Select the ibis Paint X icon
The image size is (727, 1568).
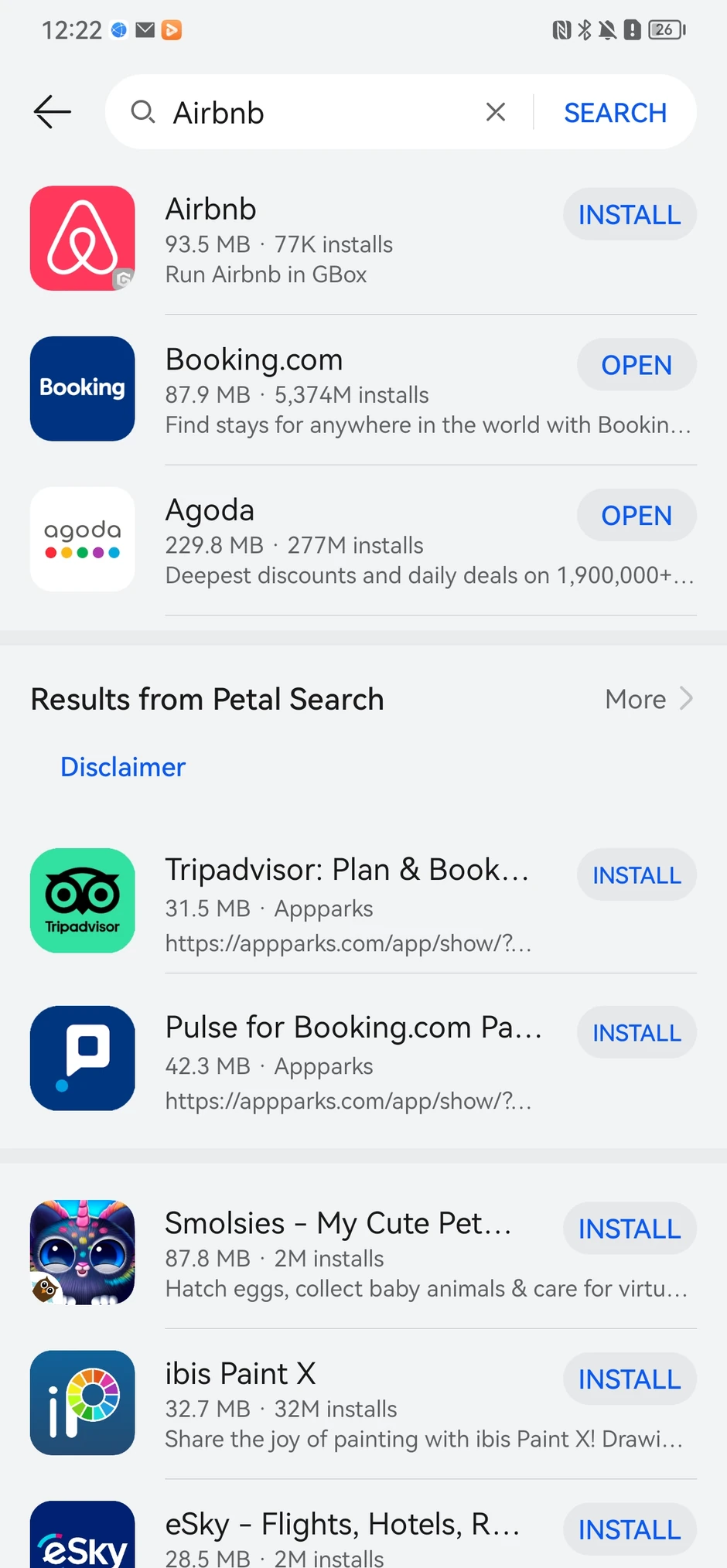click(82, 1403)
